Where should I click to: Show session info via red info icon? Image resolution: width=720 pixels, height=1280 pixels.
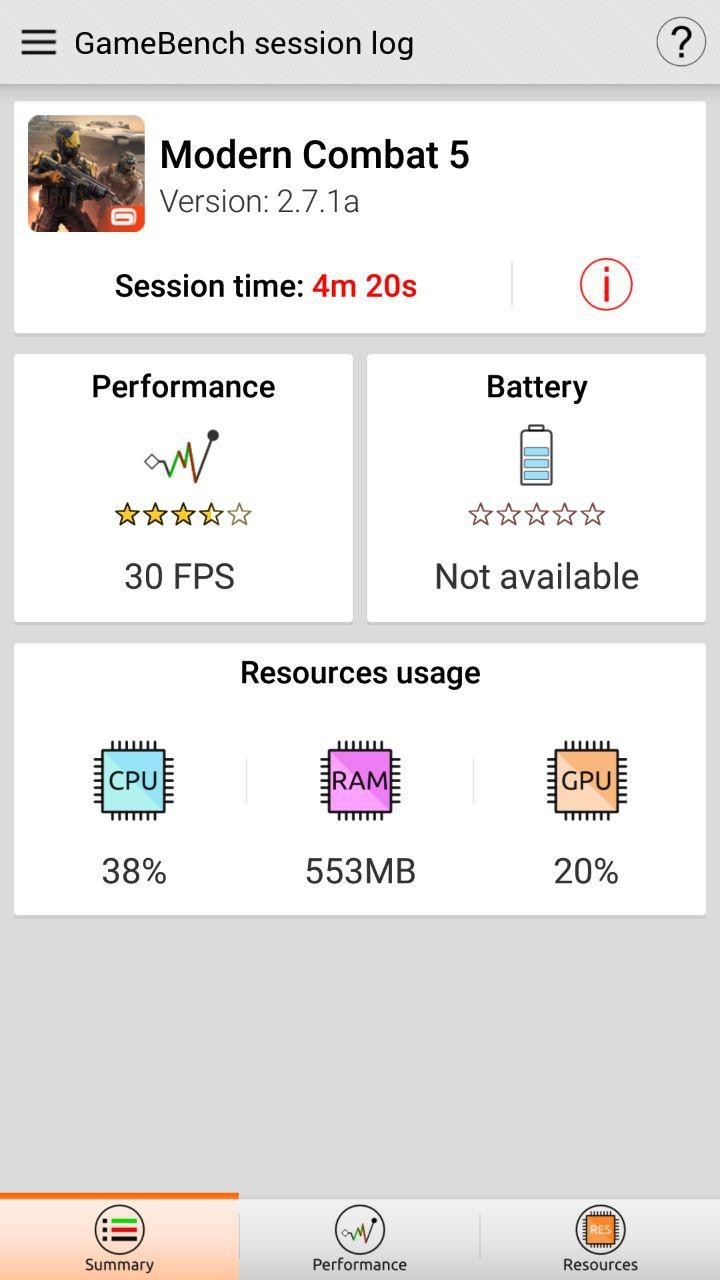606,286
